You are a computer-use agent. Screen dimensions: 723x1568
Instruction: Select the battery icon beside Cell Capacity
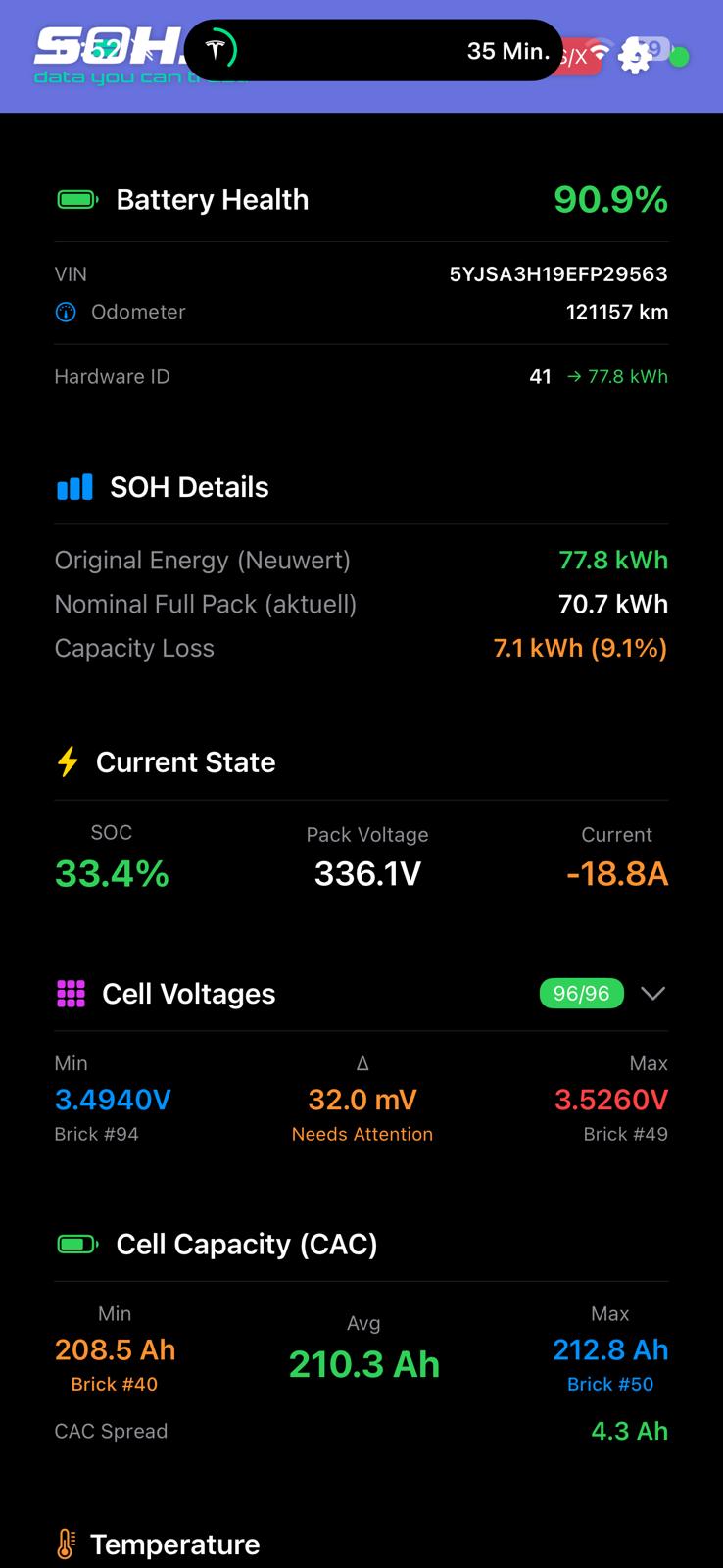(76, 1244)
